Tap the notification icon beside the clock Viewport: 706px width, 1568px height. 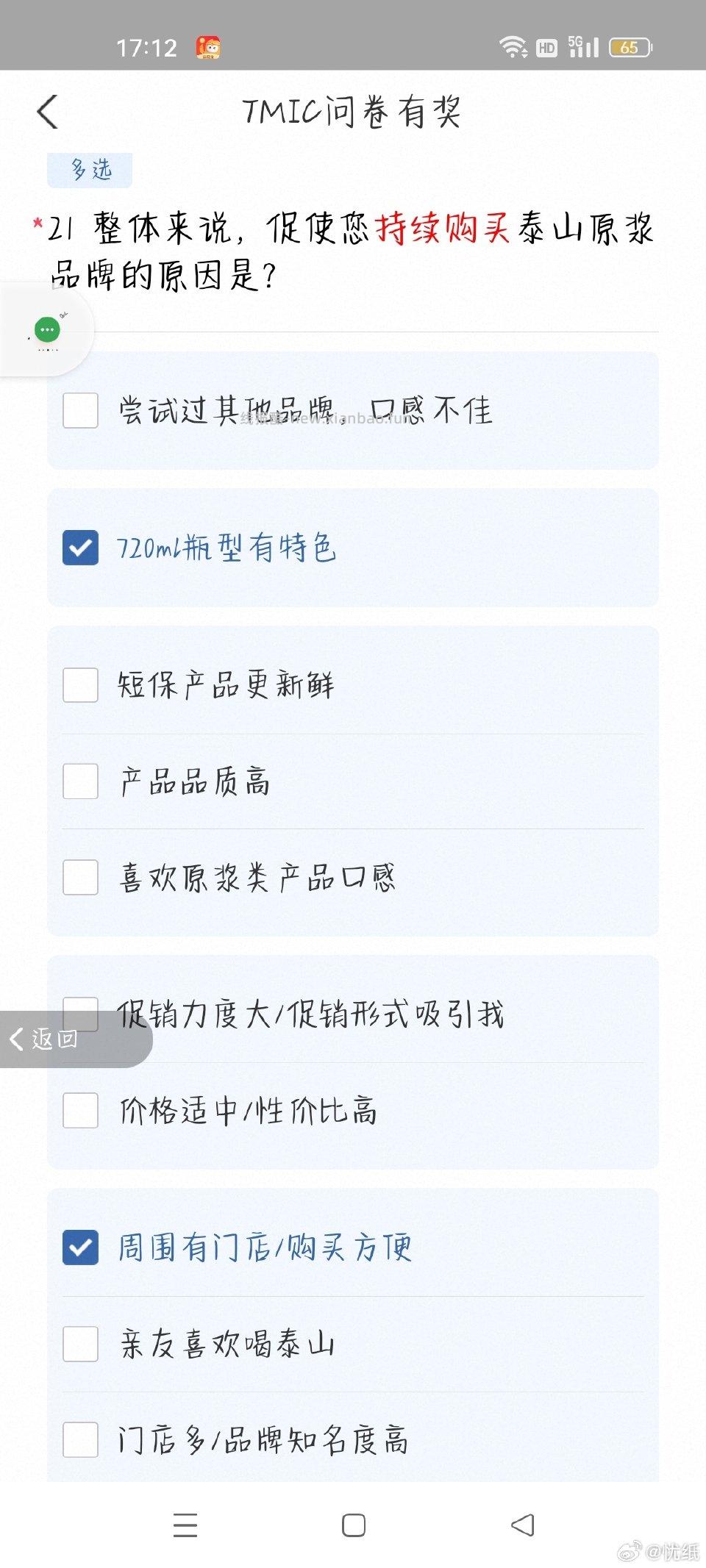coord(208,47)
